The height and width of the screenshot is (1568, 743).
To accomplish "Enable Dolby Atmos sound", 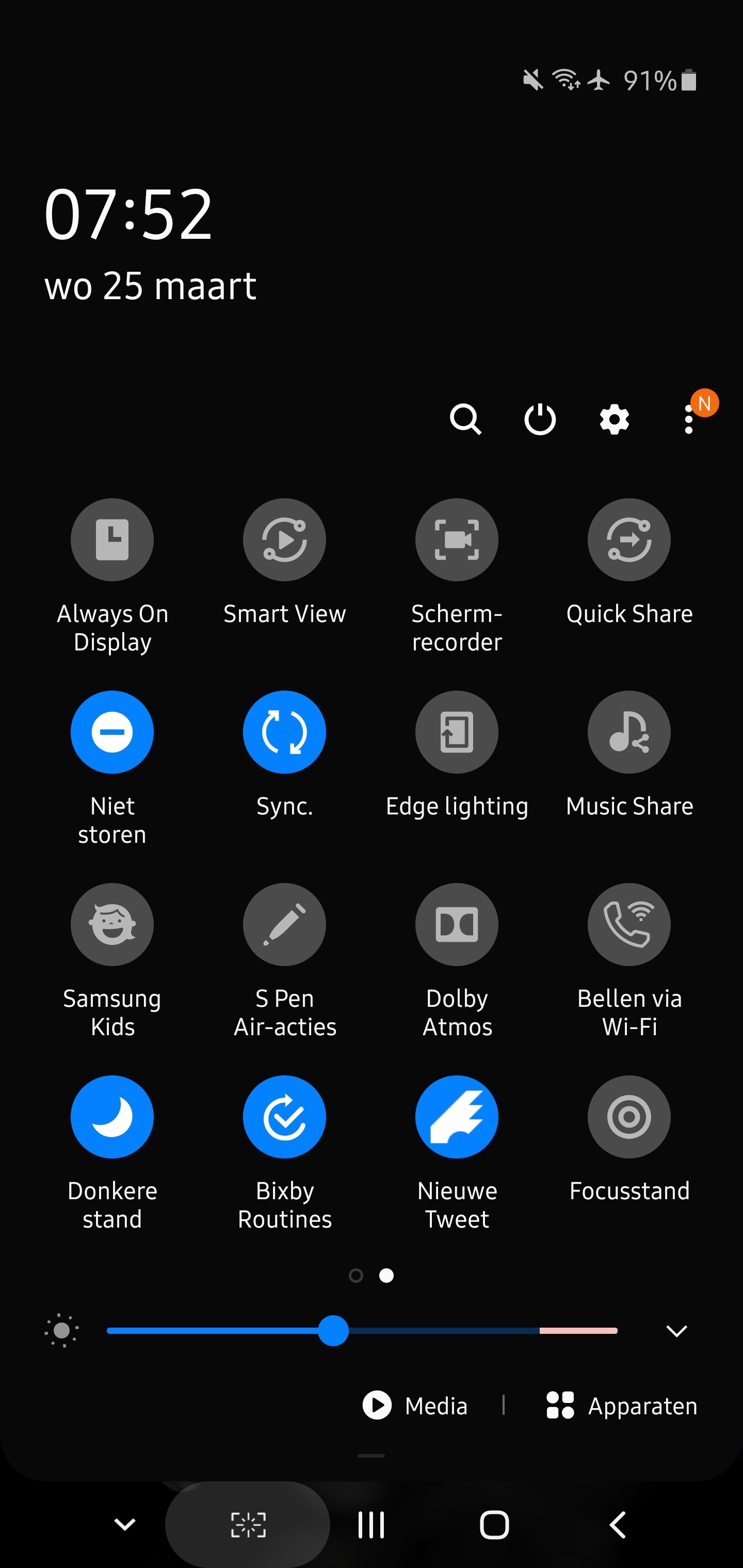I will (457, 924).
